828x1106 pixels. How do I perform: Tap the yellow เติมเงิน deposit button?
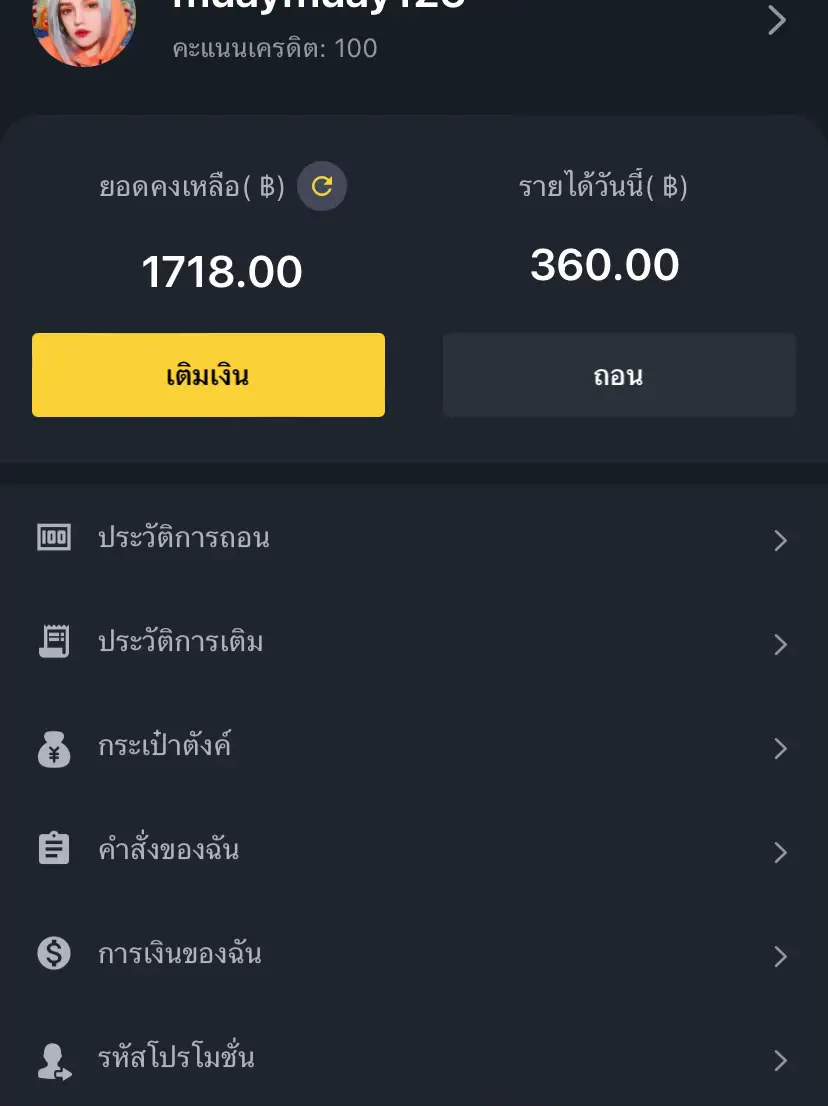(208, 374)
